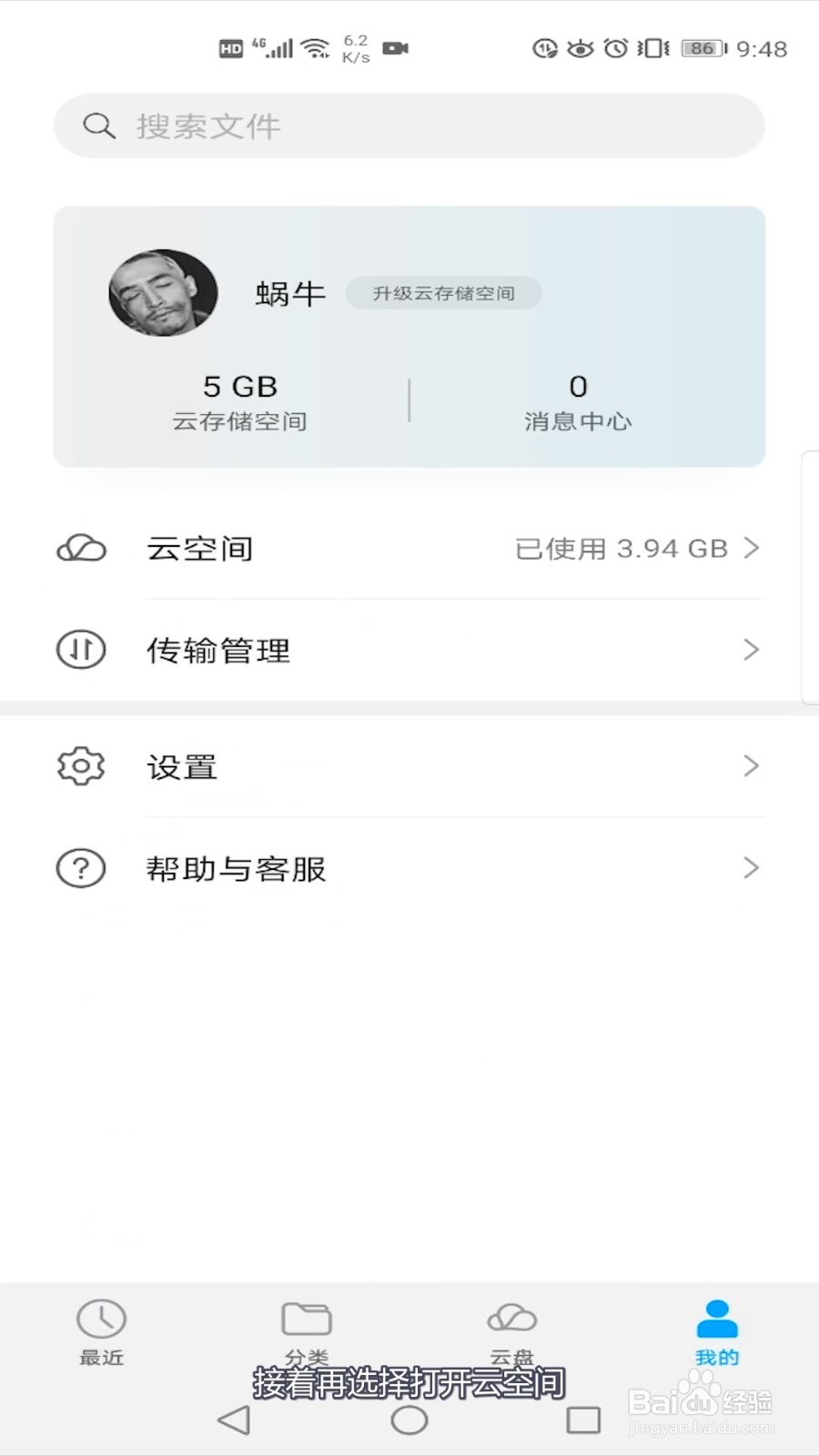View the 5 GB 云存储空间 details

(239, 401)
